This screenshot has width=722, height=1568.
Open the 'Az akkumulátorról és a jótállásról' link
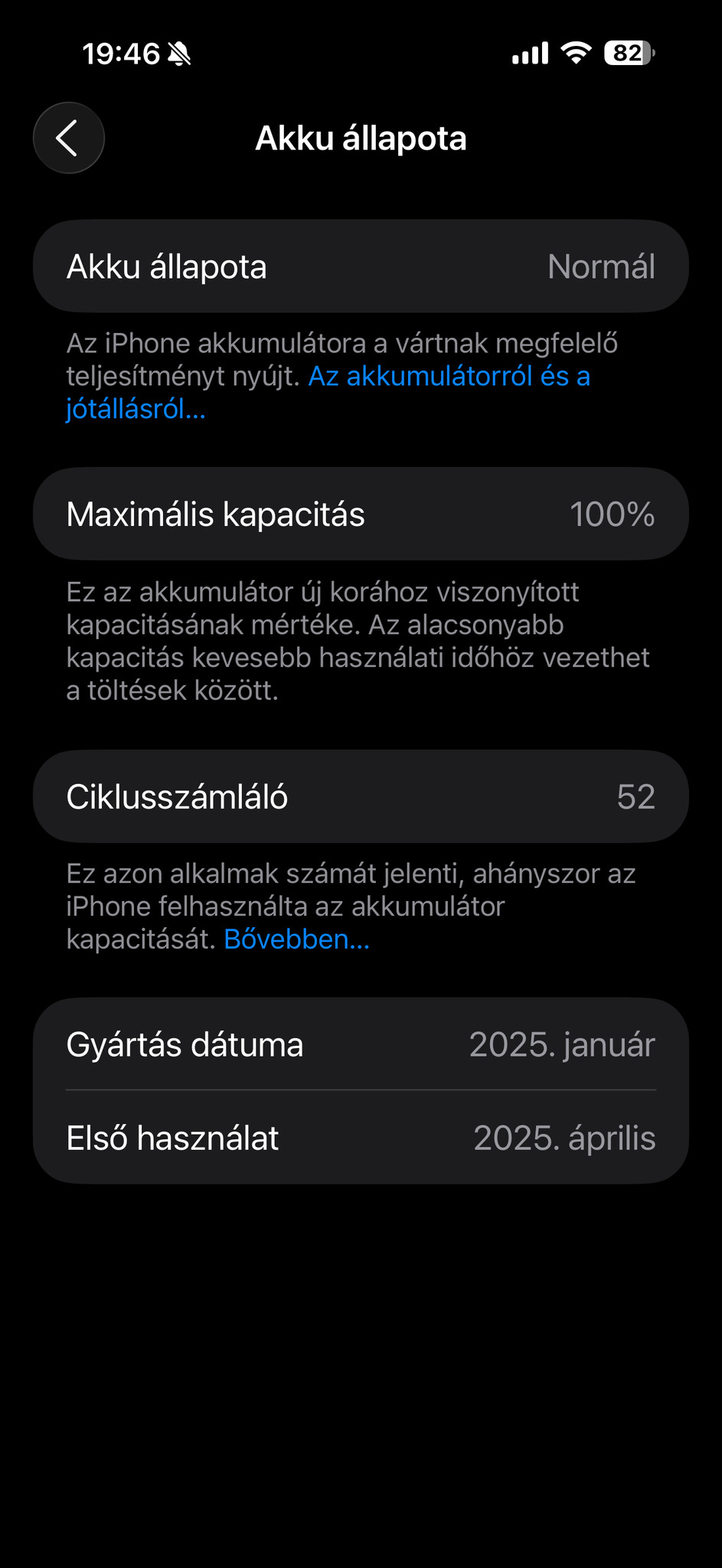[449, 377]
